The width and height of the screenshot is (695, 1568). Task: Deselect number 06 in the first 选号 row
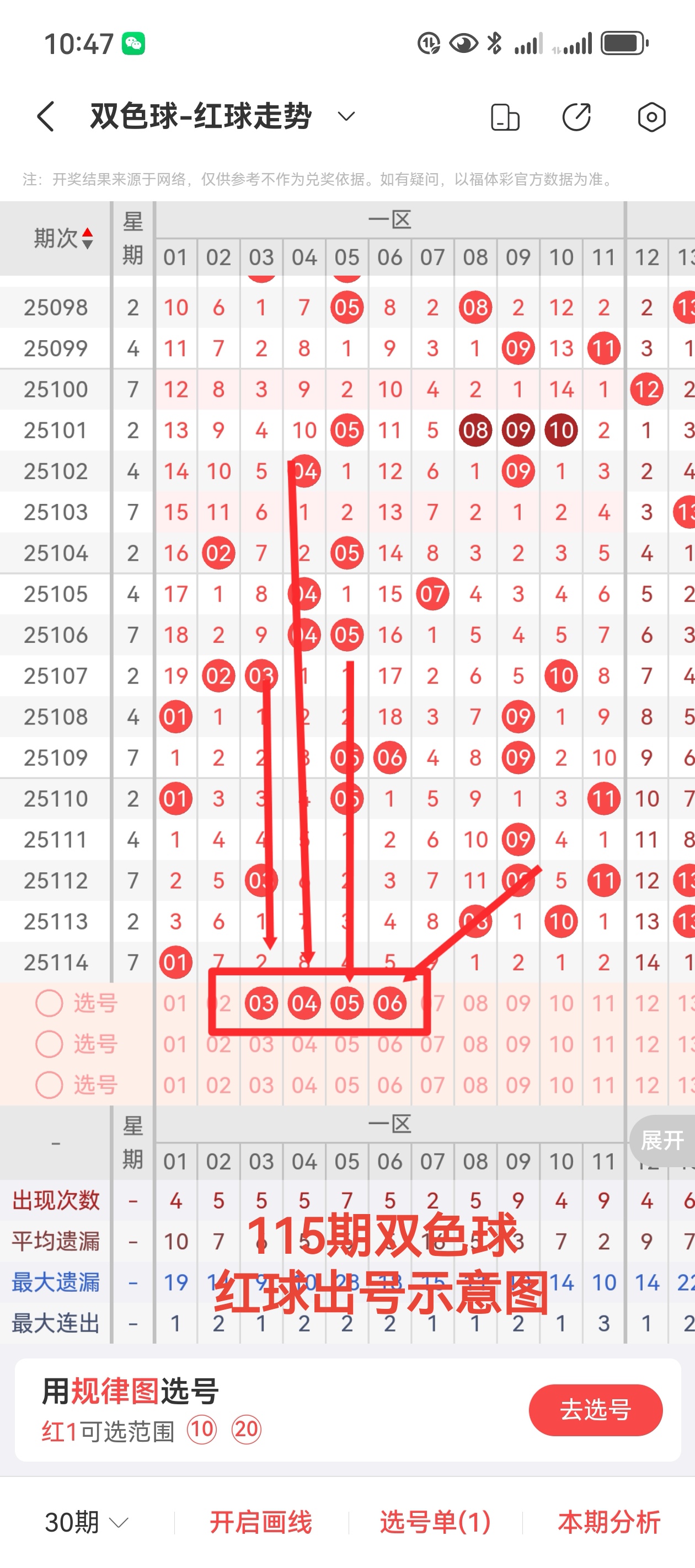click(x=390, y=1003)
